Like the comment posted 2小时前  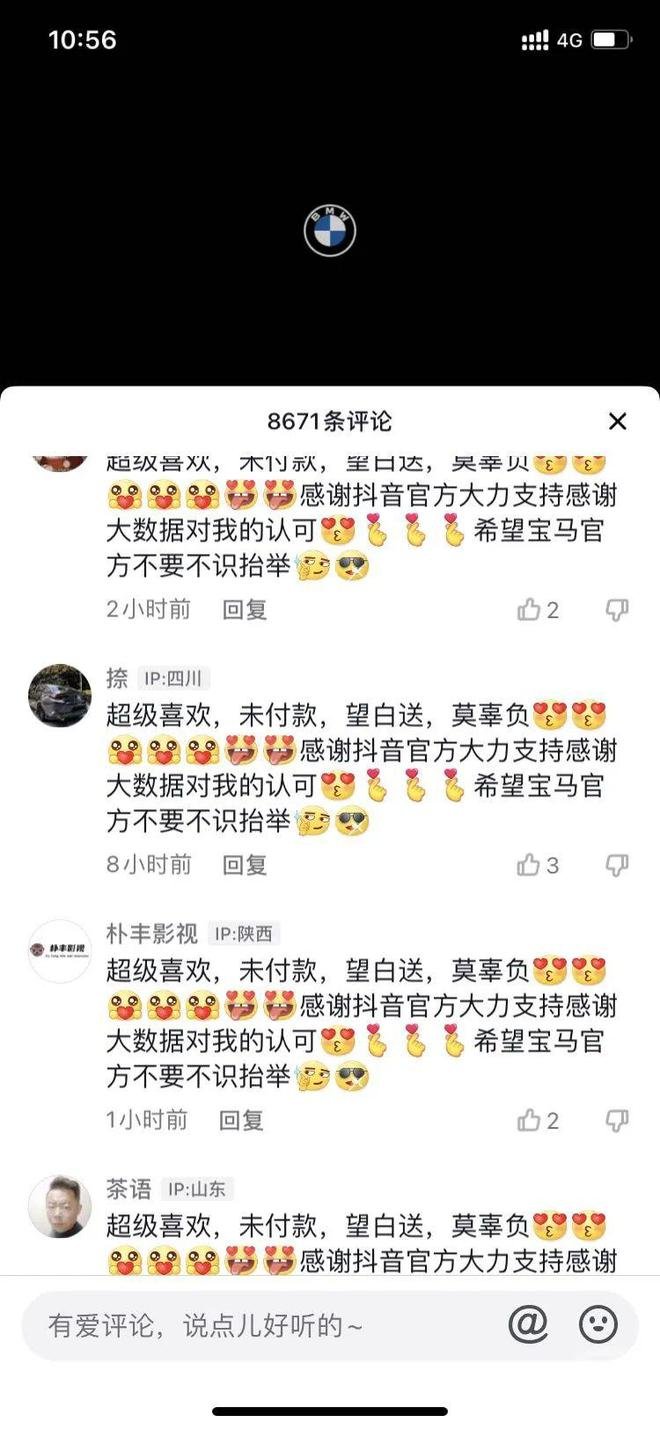tap(529, 609)
